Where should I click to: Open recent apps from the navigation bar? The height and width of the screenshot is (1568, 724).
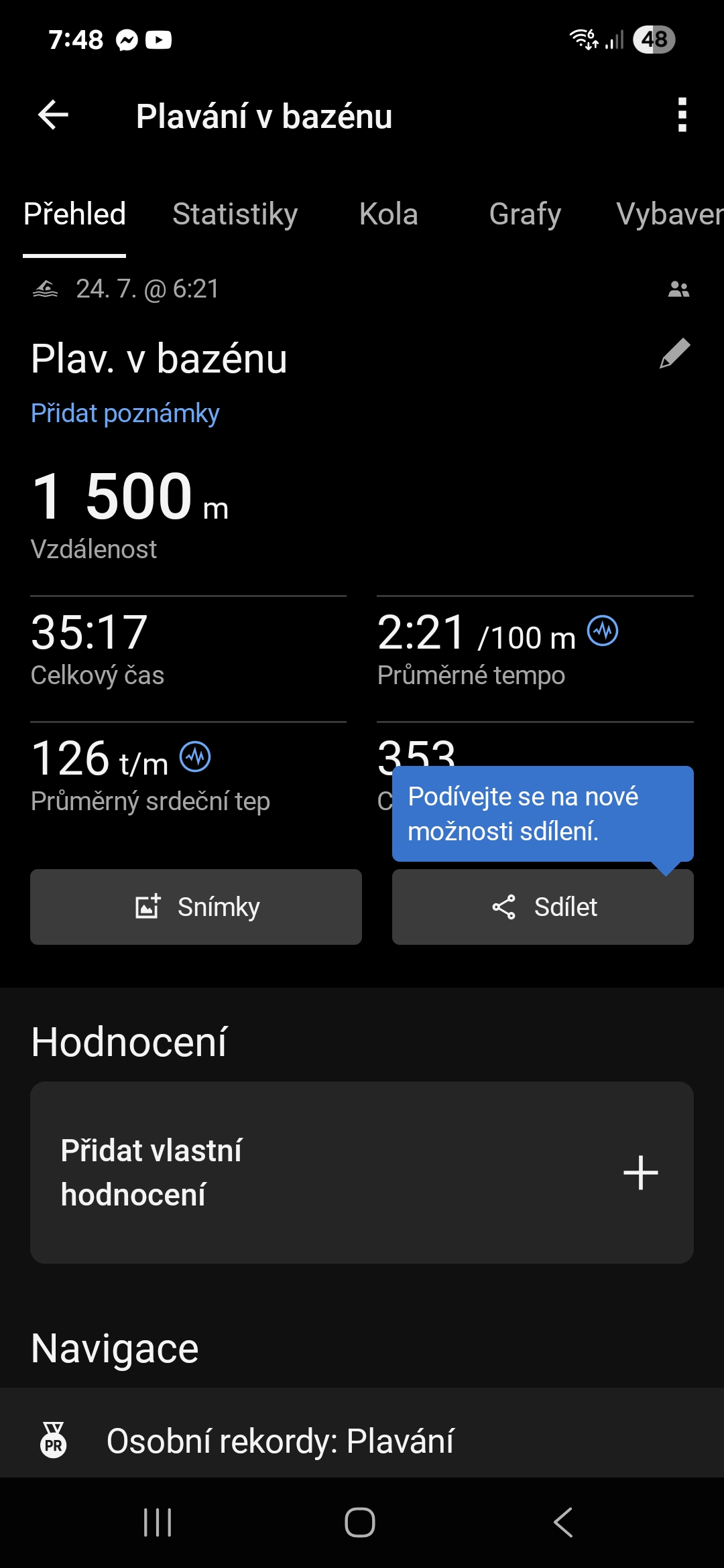tap(158, 1522)
